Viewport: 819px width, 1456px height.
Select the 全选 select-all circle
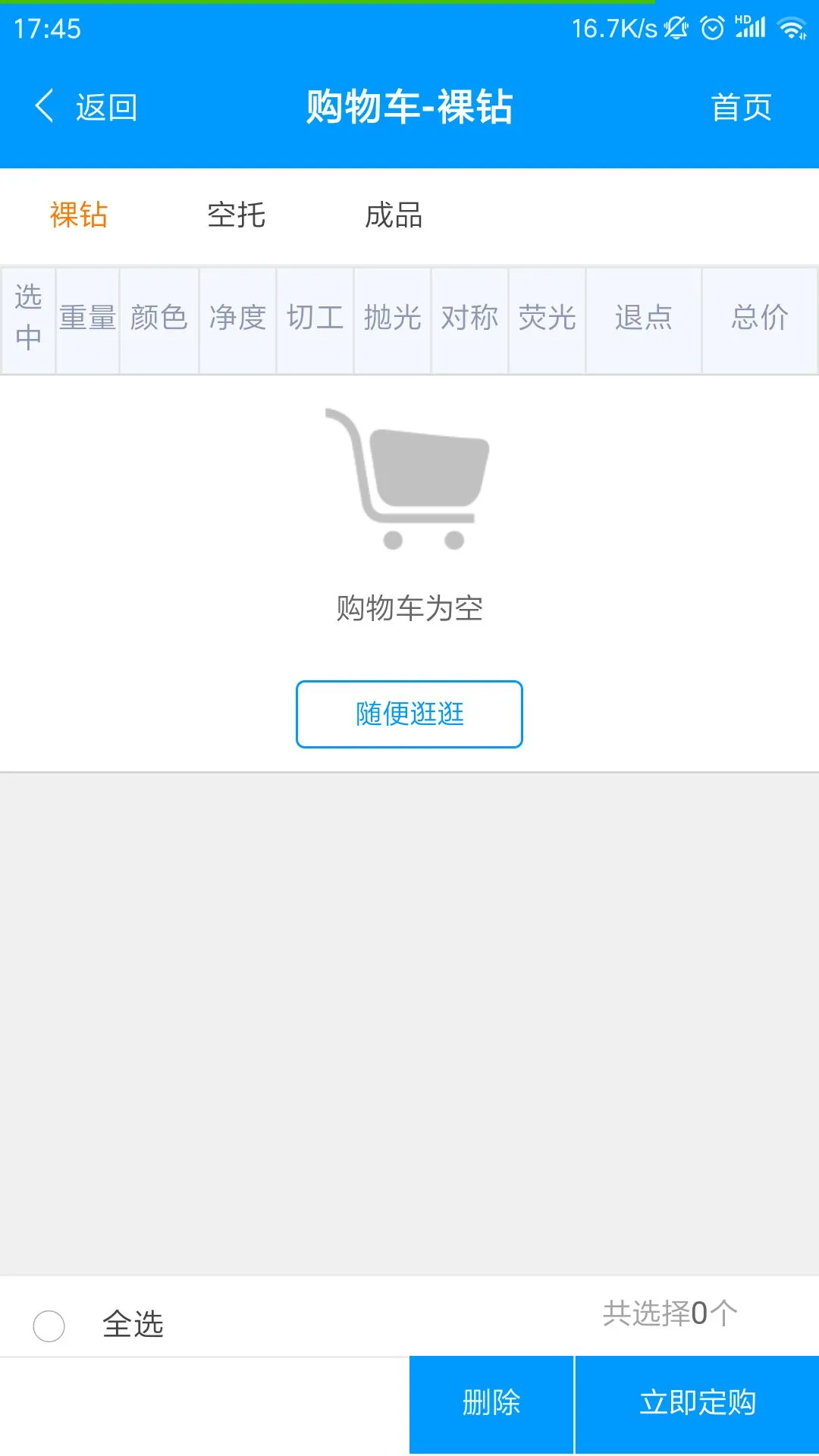click(49, 1326)
